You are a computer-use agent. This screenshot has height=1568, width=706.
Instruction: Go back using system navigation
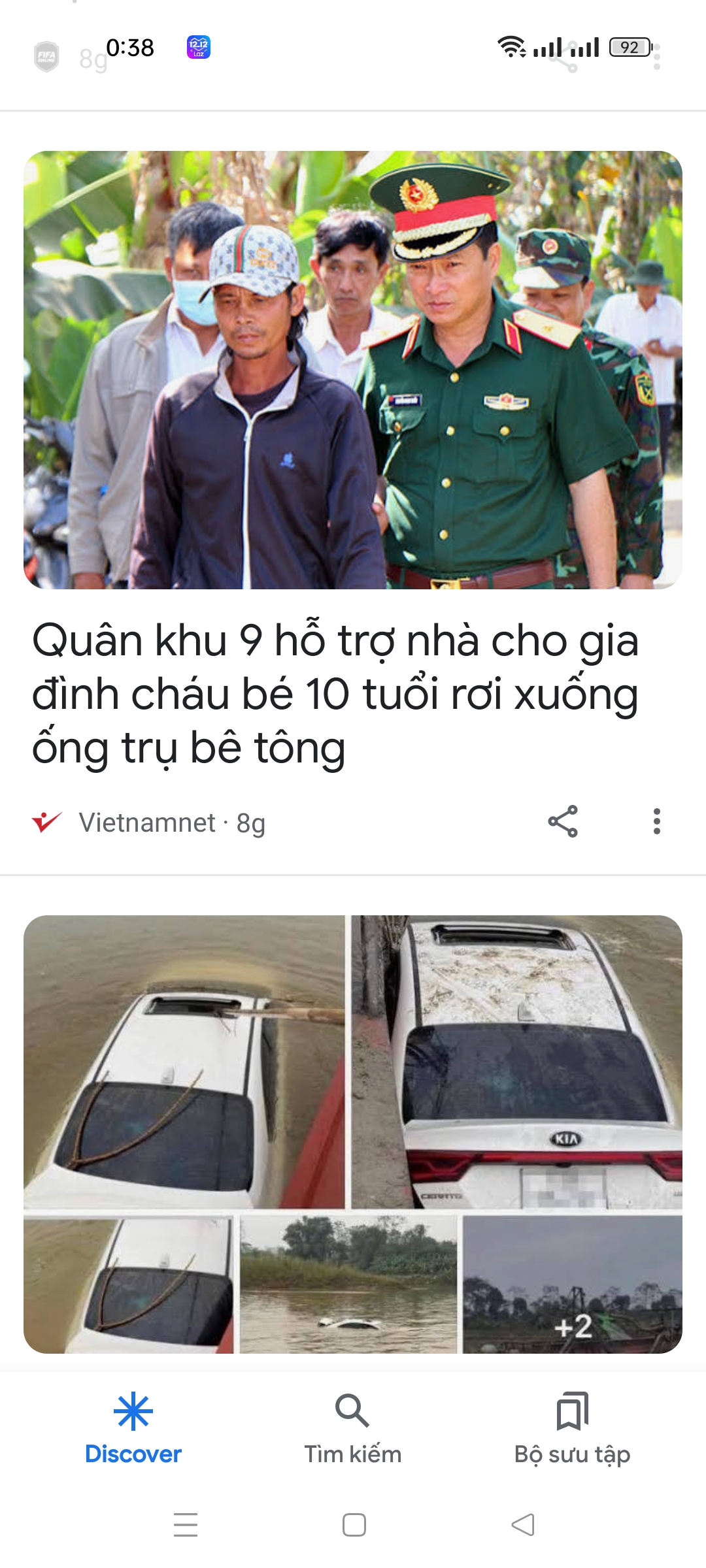pos(522,1525)
